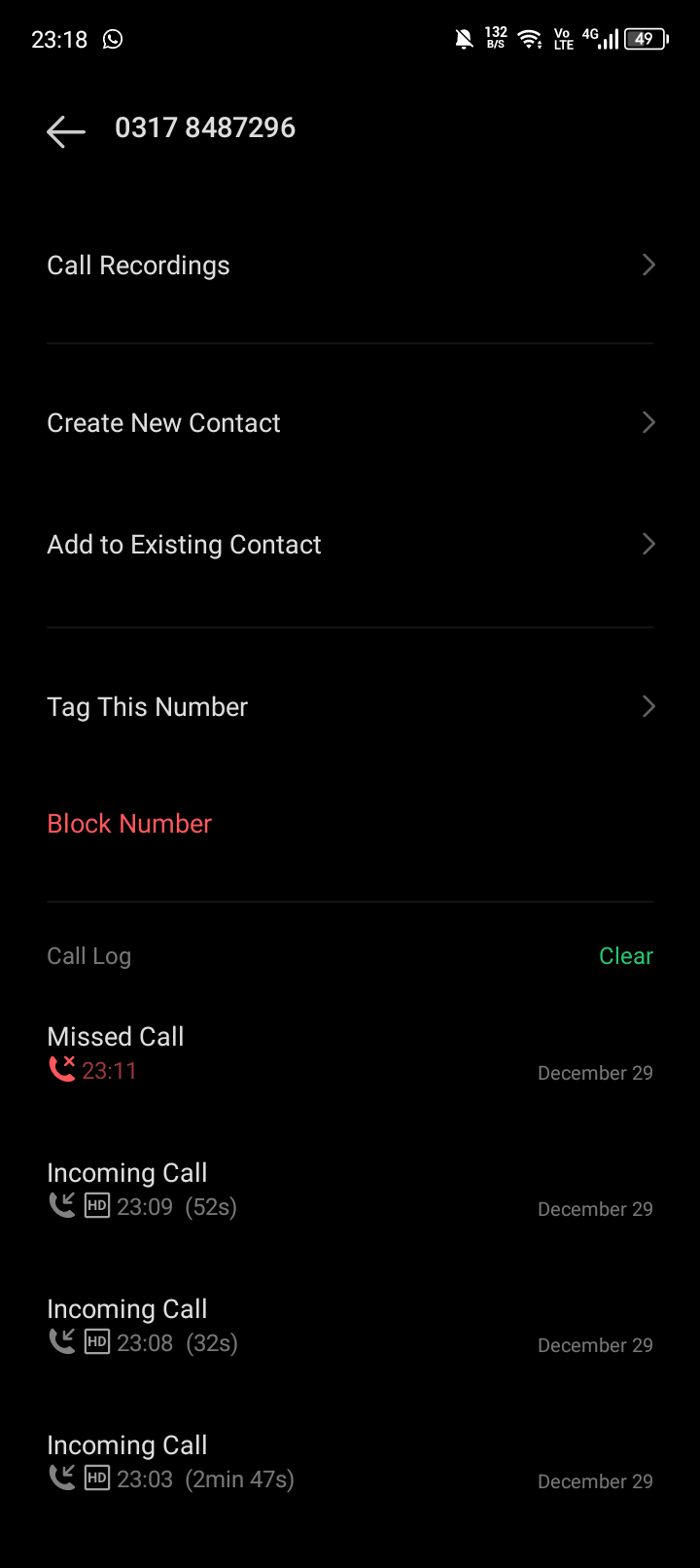Tap the Wi-Fi status icon
The image size is (700, 1568).
pos(529,39)
